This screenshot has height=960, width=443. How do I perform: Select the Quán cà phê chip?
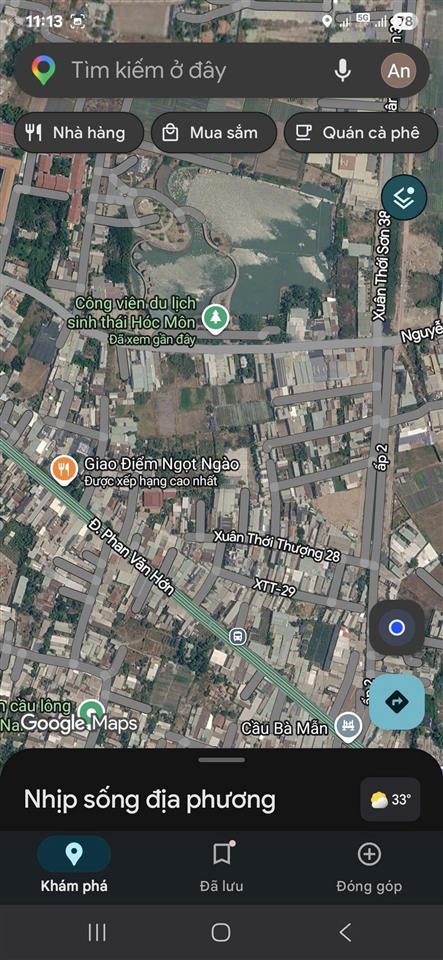click(361, 133)
